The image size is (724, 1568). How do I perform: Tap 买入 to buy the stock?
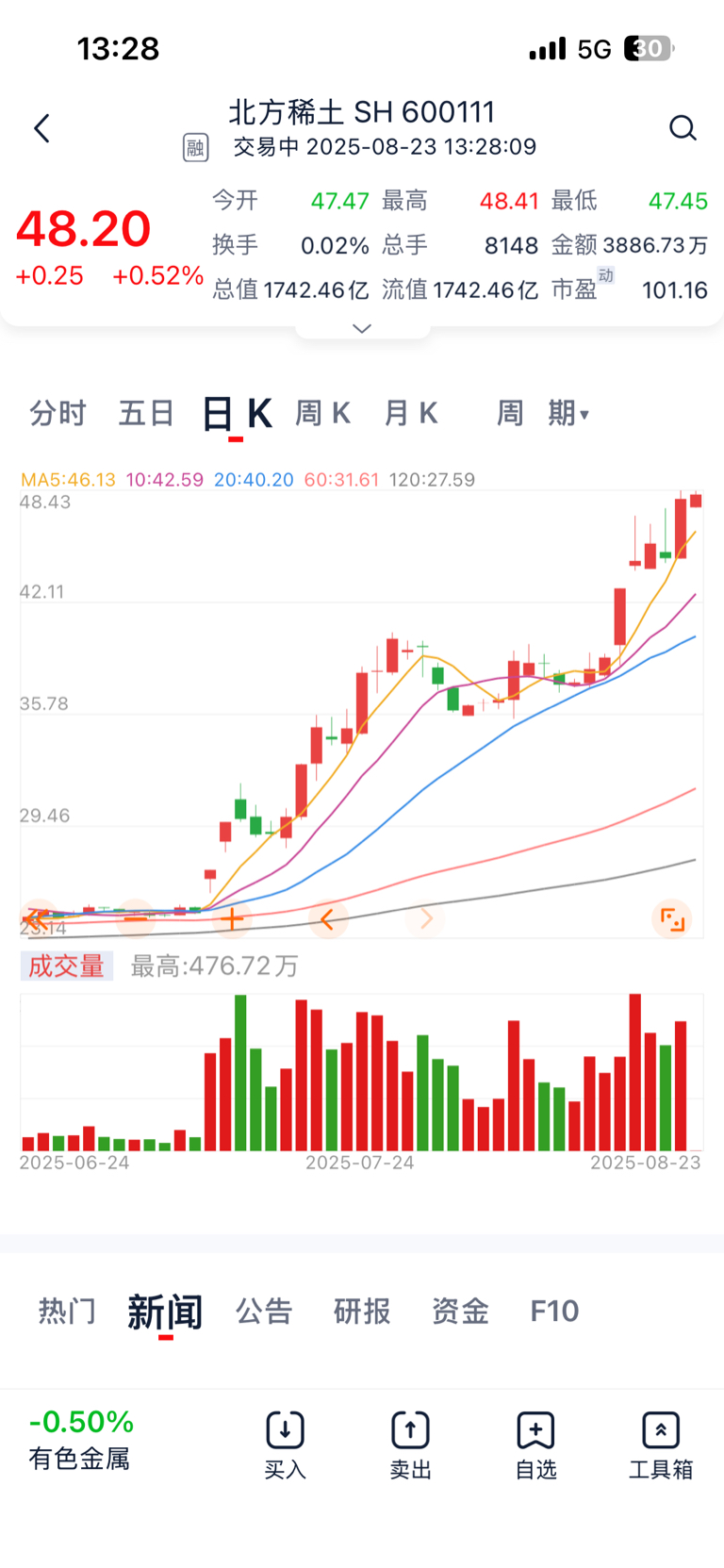[x=285, y=1445]
